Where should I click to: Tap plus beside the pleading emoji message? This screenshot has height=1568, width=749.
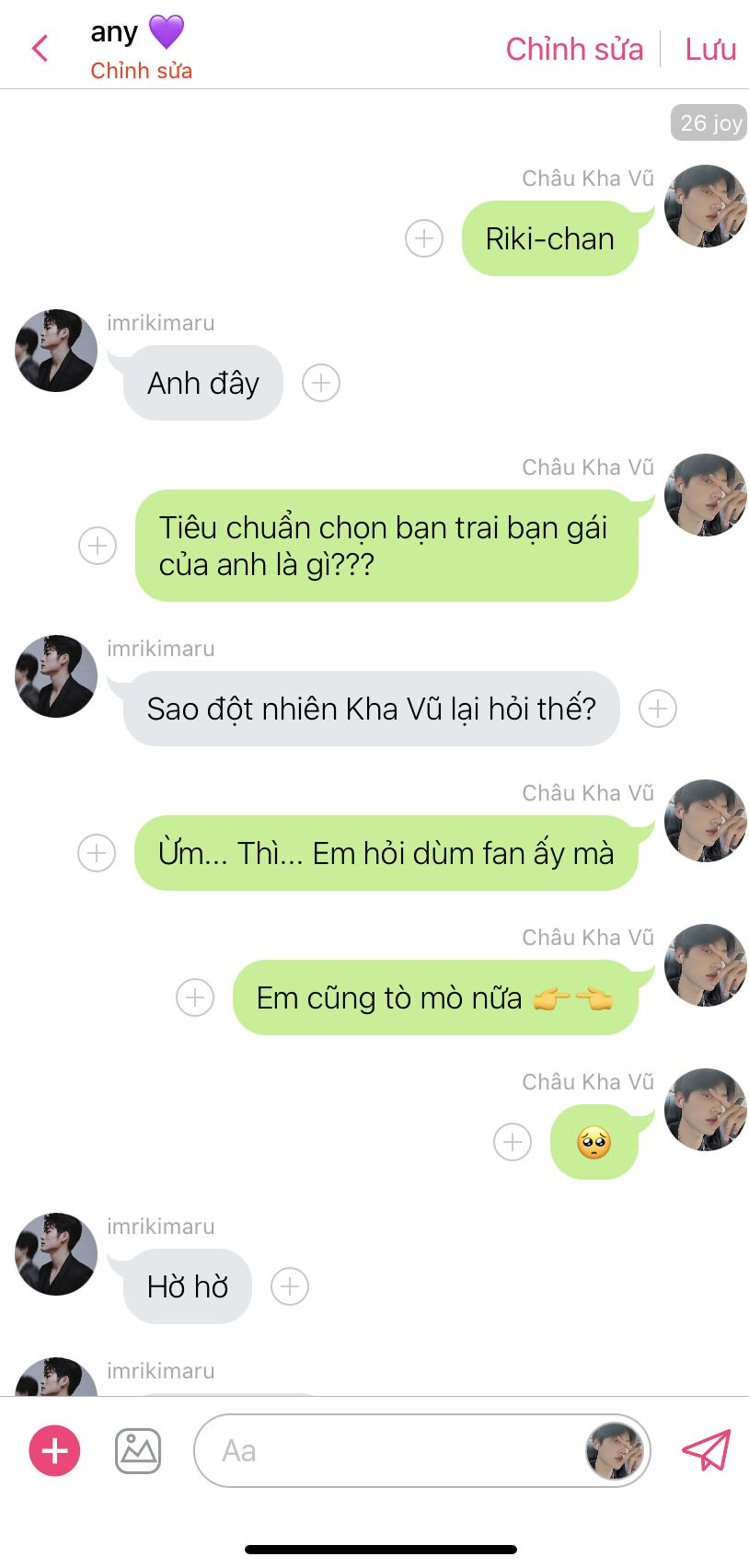point(513,1142)
